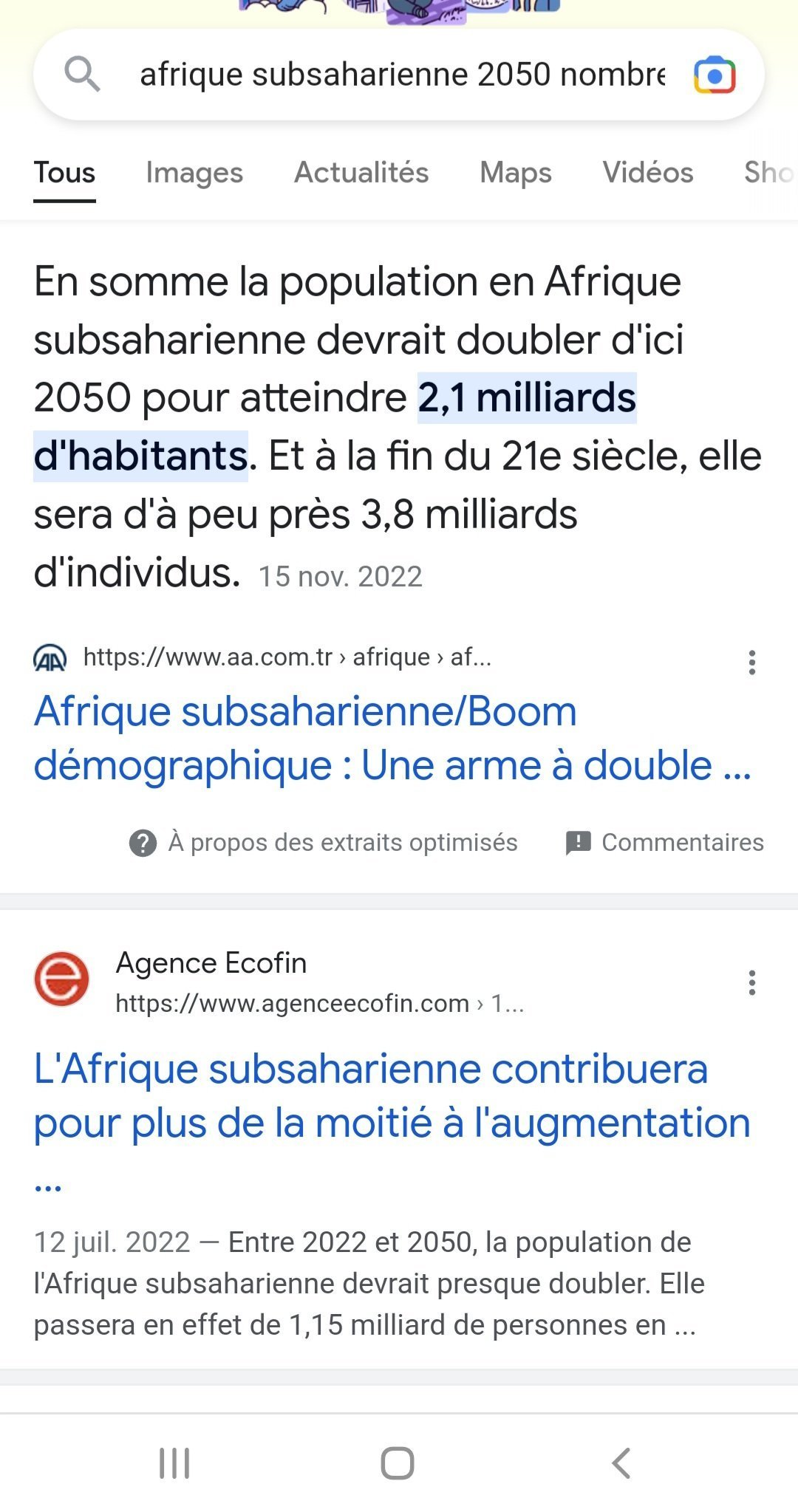Open the Afrique subsaharienne/Boom démographique result
Image resolution: width=798 pixels, height=1512 pixels.
click(x=392, y=738)
